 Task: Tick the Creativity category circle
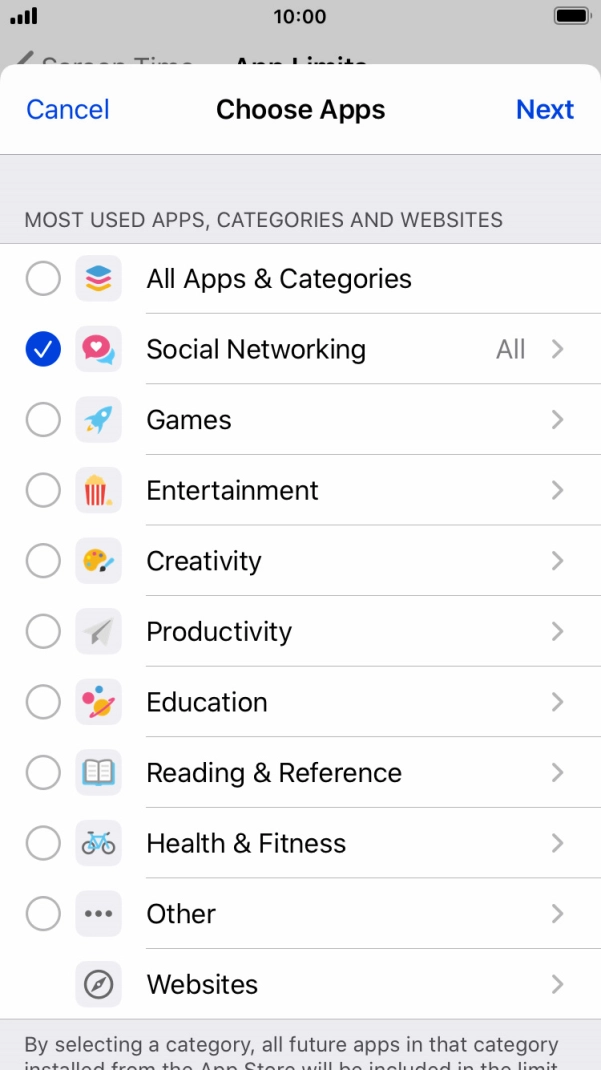43,561
